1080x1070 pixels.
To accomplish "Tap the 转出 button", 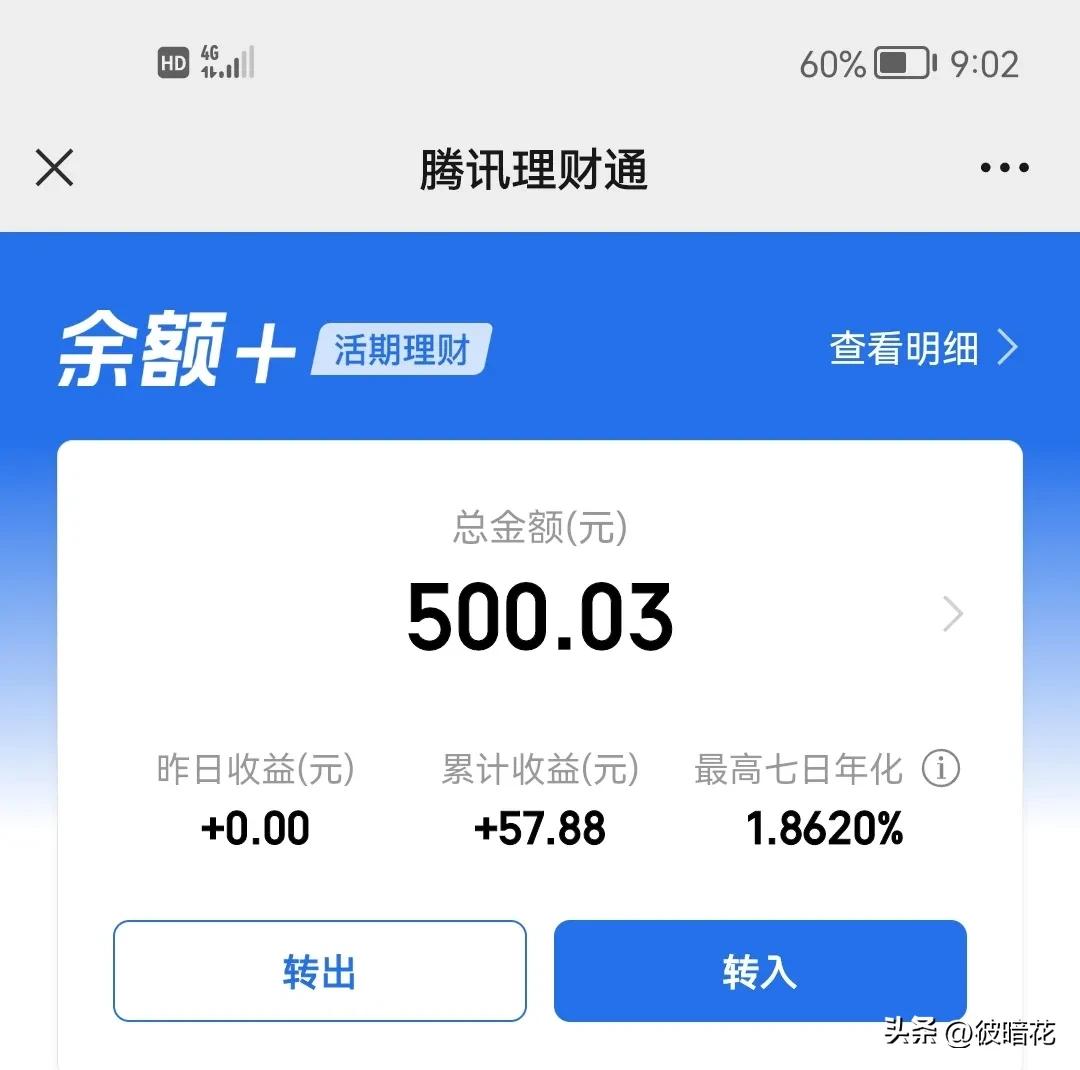I will [x=320, y=971].
